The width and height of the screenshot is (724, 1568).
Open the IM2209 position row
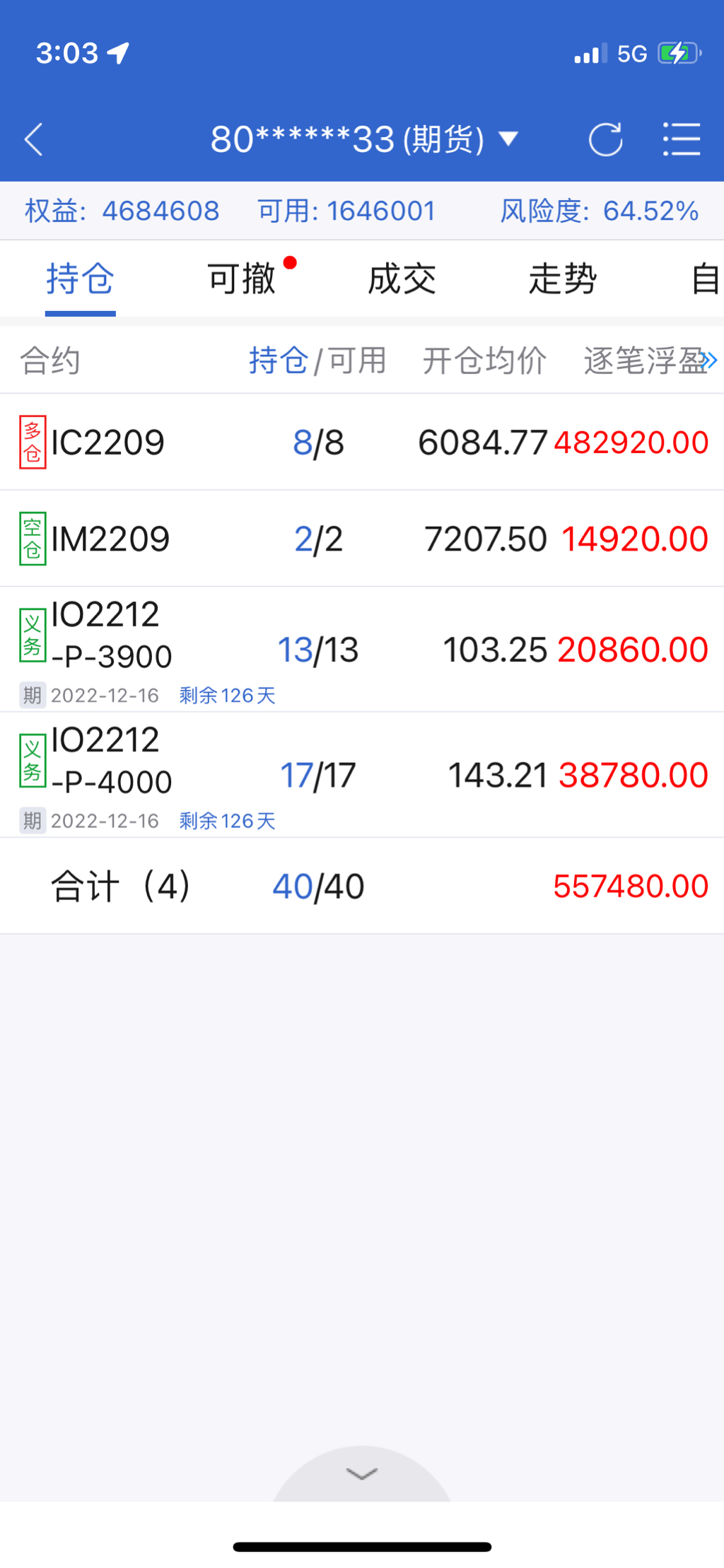click(362, 539)
